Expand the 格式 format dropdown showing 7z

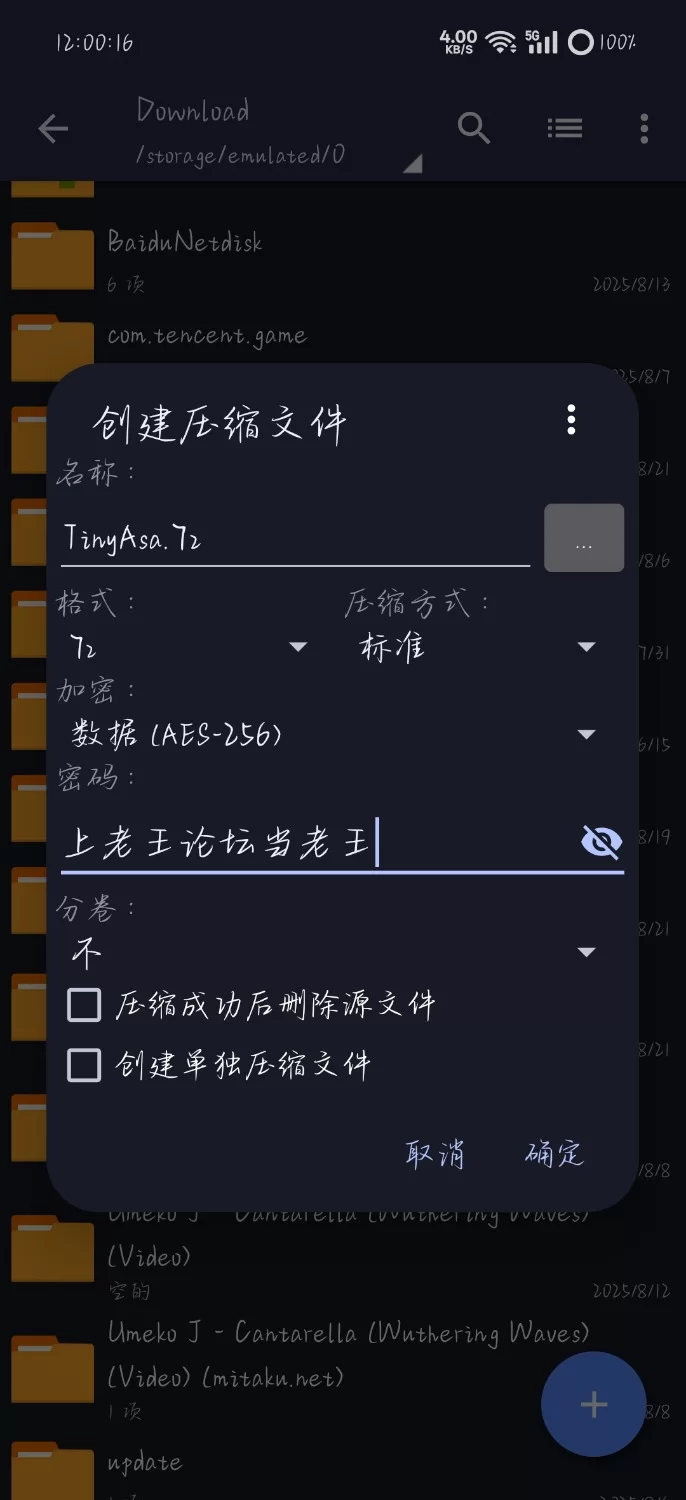click(x=186, y=647)
